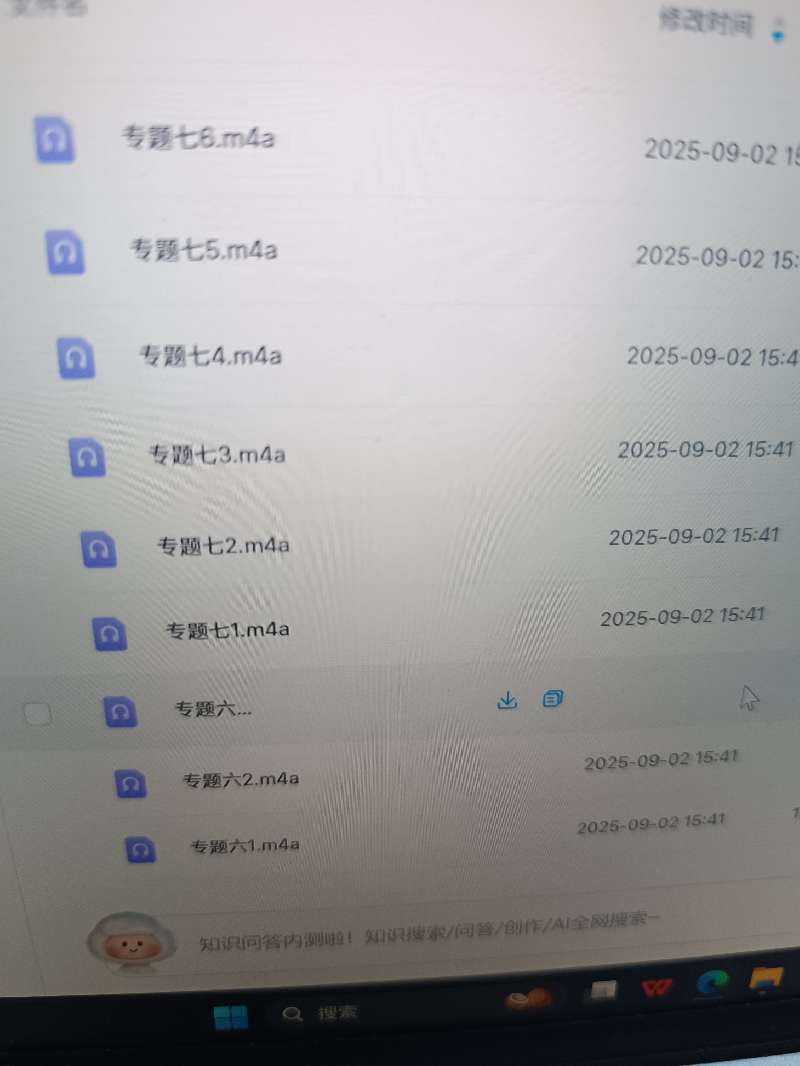Open 专题七1.m4a from the list
This screenshot has height=1066, width=800.
click(x=227, y=630)
